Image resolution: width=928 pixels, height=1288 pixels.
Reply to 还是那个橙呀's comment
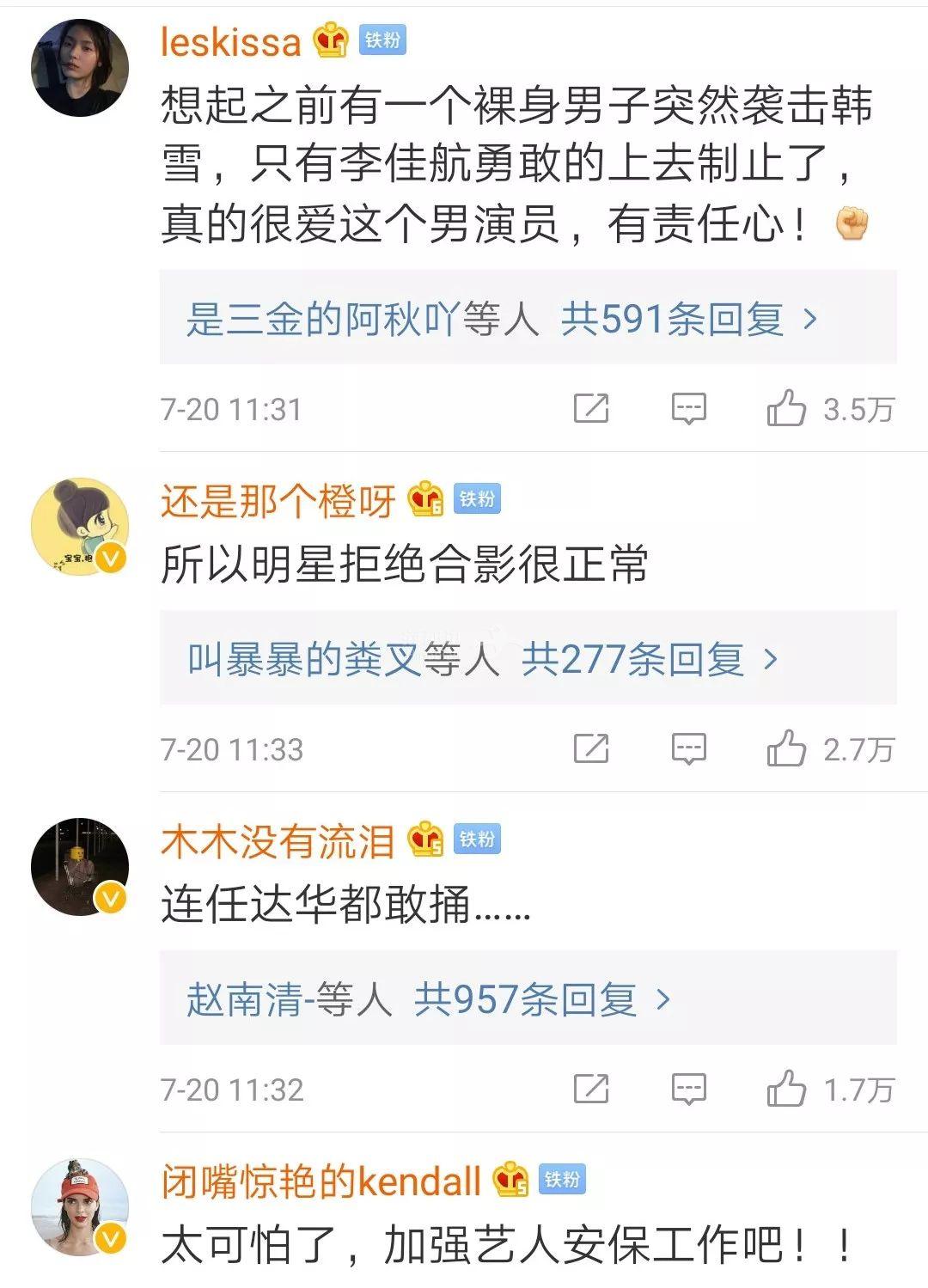click(688, 749)
